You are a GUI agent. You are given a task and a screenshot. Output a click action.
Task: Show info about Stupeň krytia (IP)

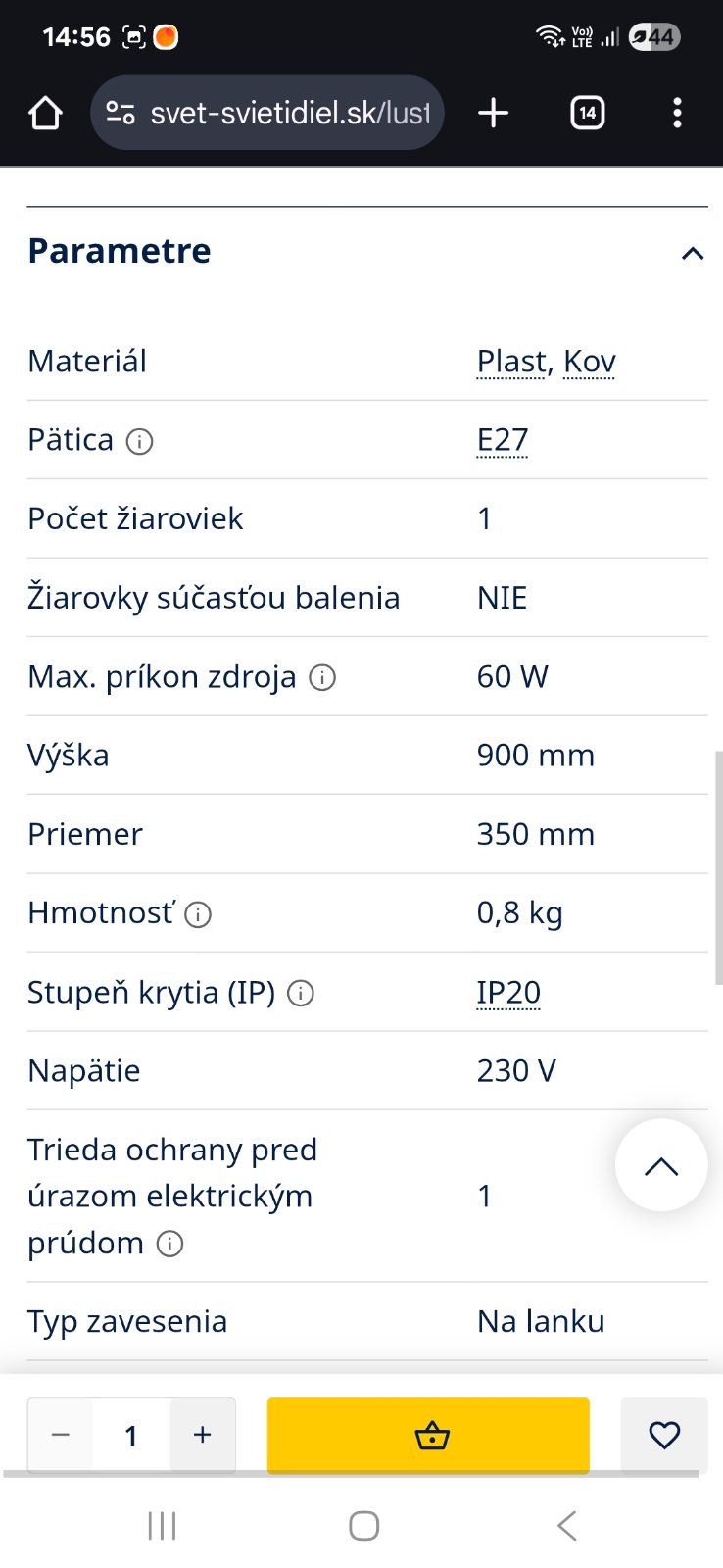pos(301,993)
